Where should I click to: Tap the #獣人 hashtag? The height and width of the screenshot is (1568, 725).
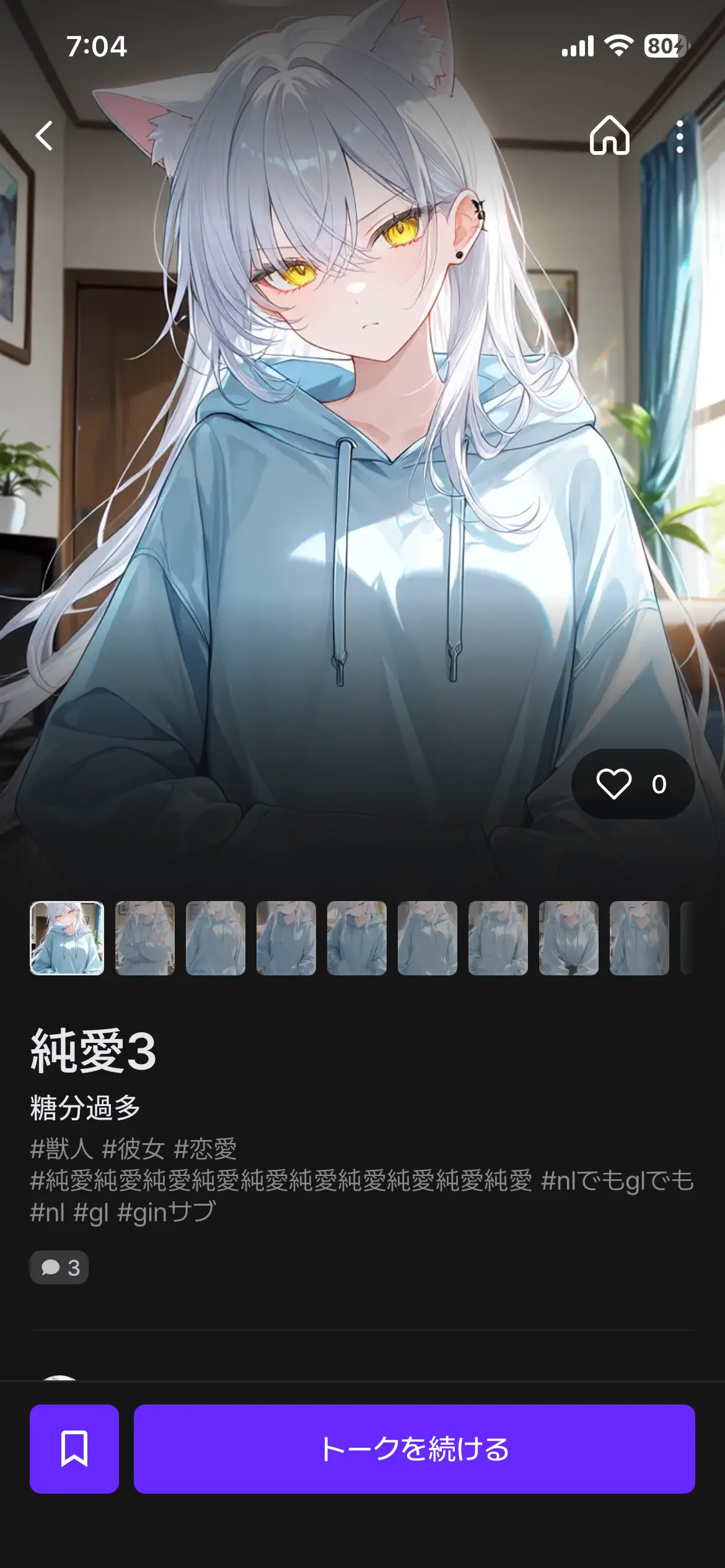(61, 1149)
